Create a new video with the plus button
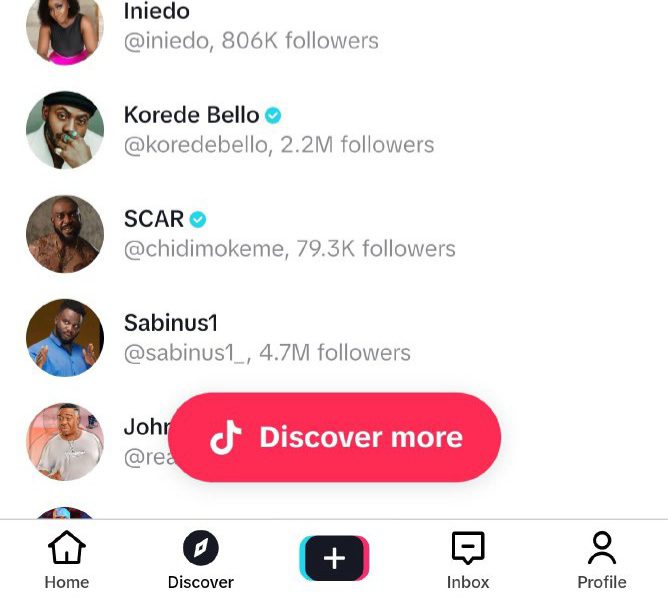 click(x=334, y=559)
